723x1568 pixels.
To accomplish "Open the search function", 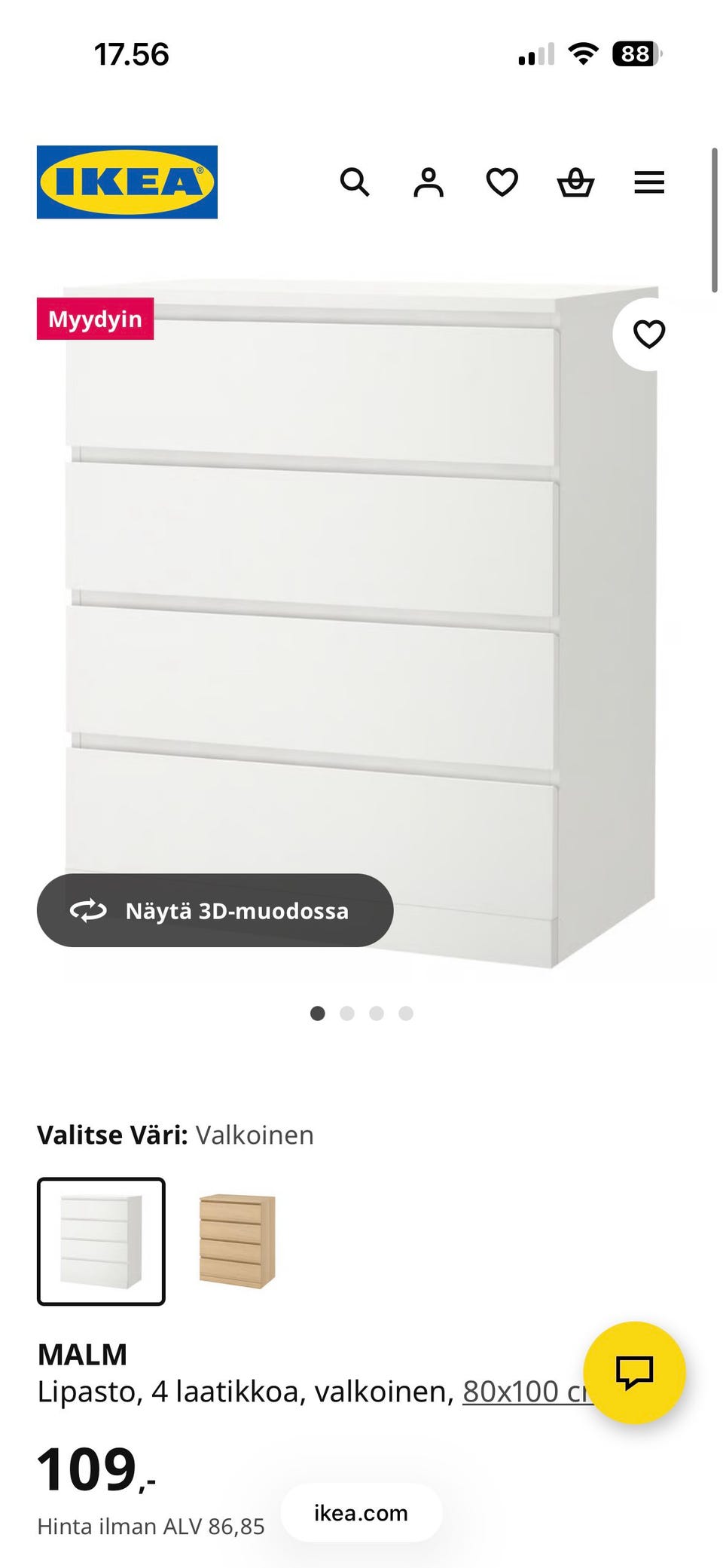I will pos(355,182).
